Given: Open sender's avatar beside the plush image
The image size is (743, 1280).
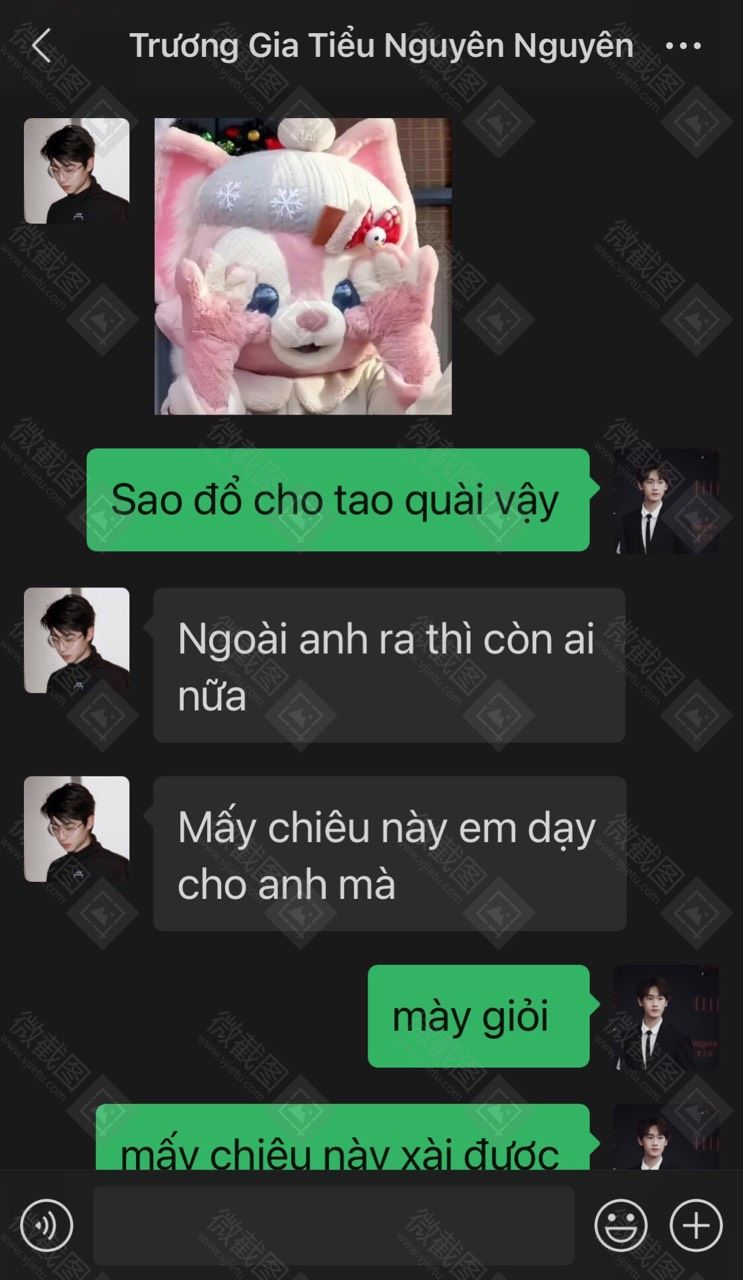Looking at the screenshot, I should click(77, 171).
